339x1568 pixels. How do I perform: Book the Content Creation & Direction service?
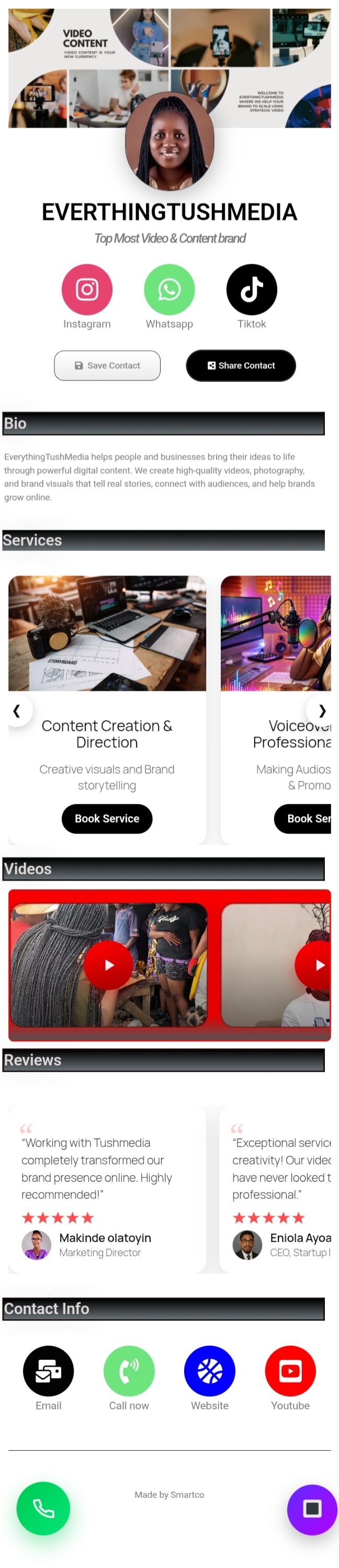click(107, 818)
